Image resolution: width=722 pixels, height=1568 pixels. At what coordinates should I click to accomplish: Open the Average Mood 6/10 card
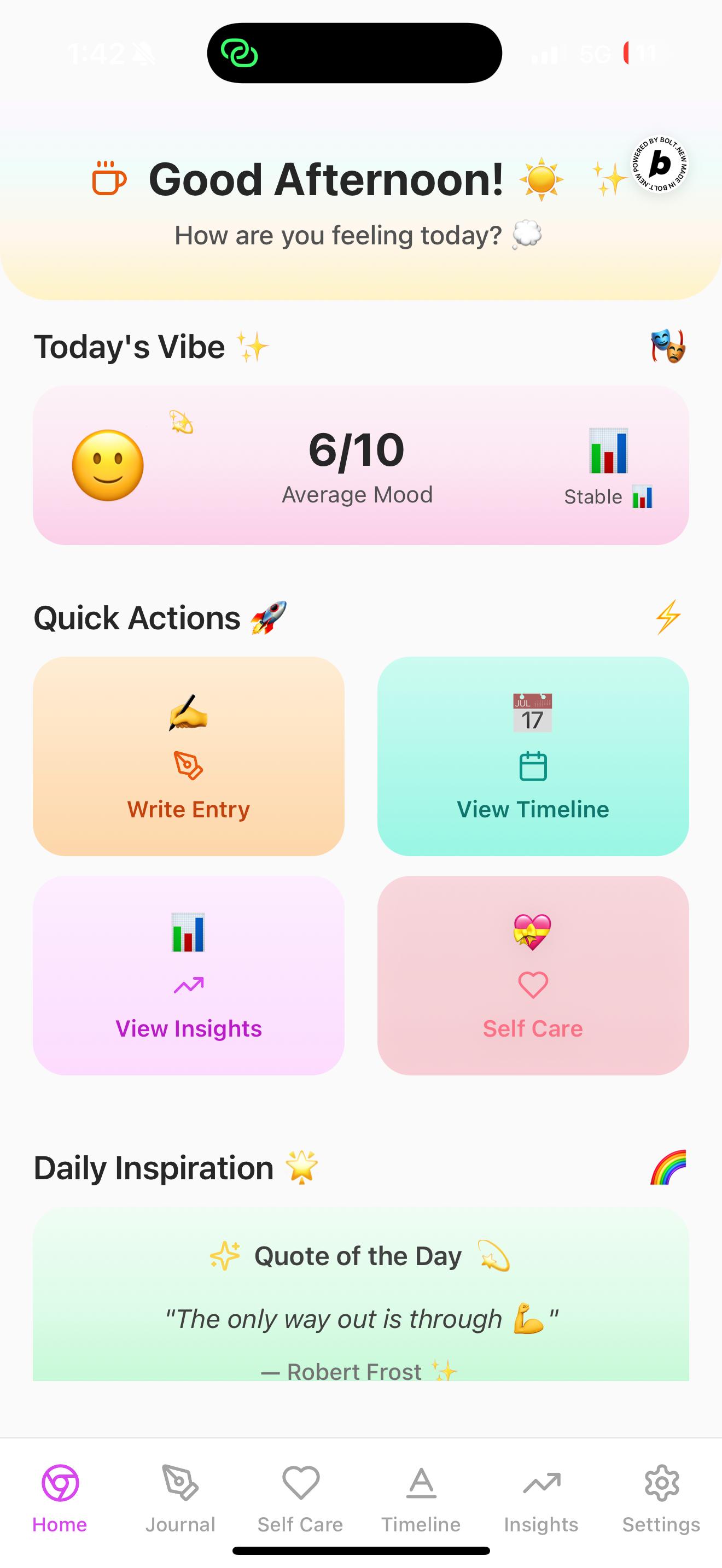coord(360,465)
